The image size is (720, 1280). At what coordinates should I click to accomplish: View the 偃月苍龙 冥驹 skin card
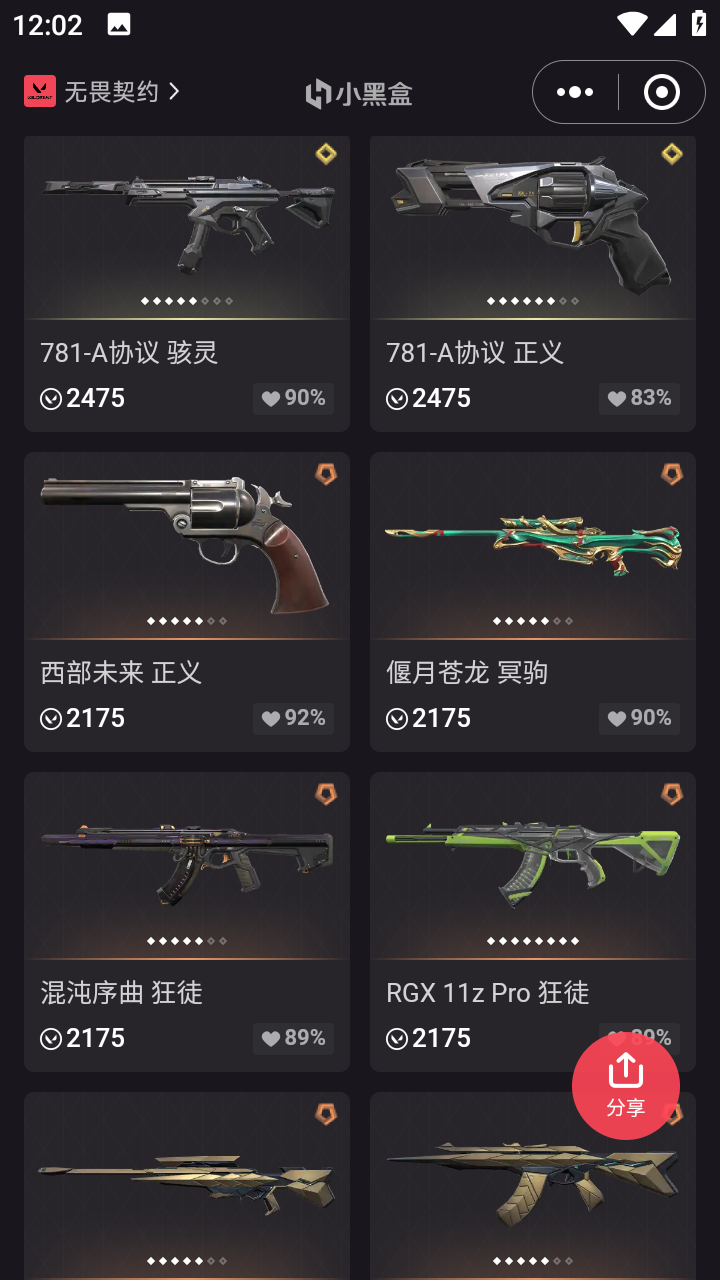click(x=533, y=602)
